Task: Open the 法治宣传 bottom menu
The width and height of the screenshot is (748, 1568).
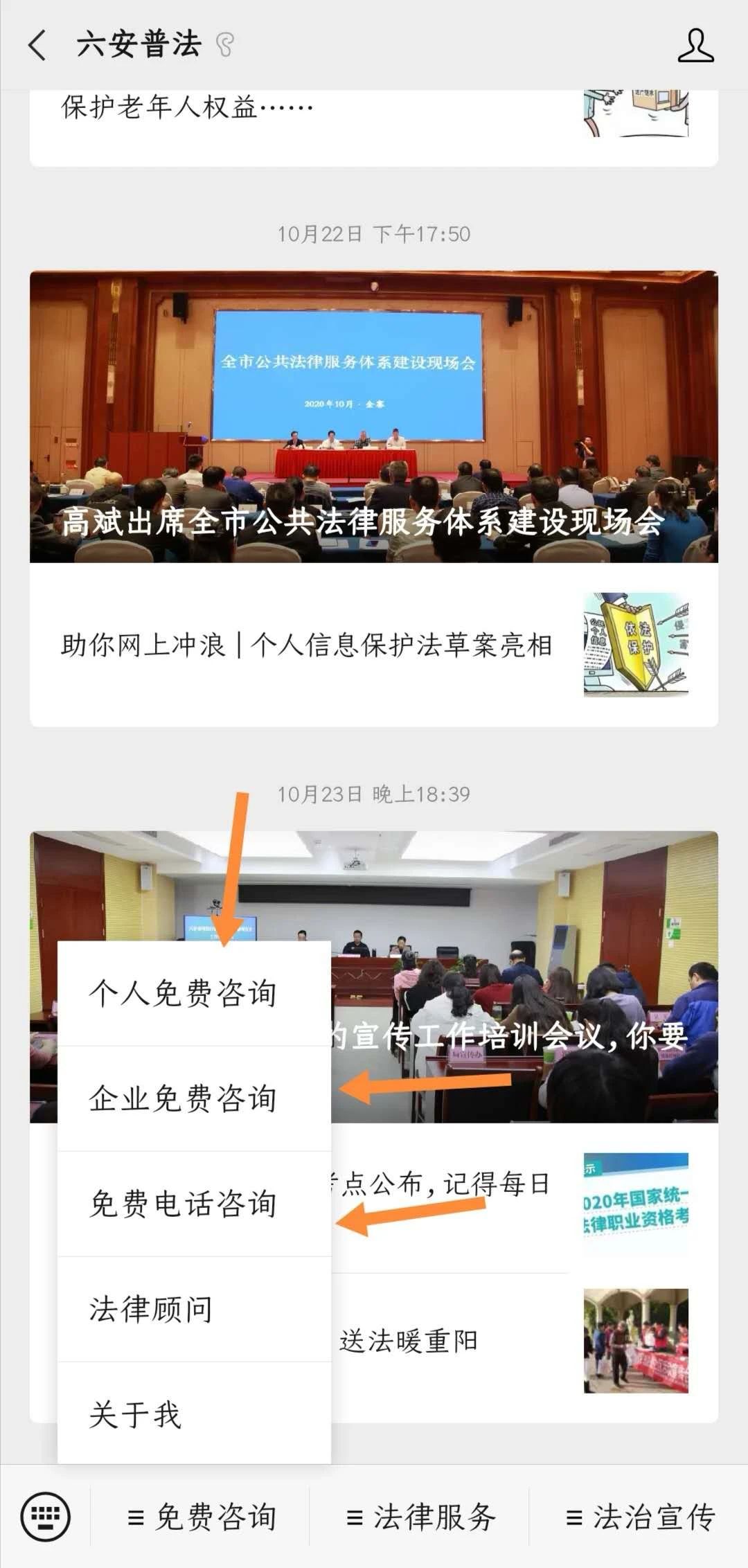Action: [x=640, y=1517]
